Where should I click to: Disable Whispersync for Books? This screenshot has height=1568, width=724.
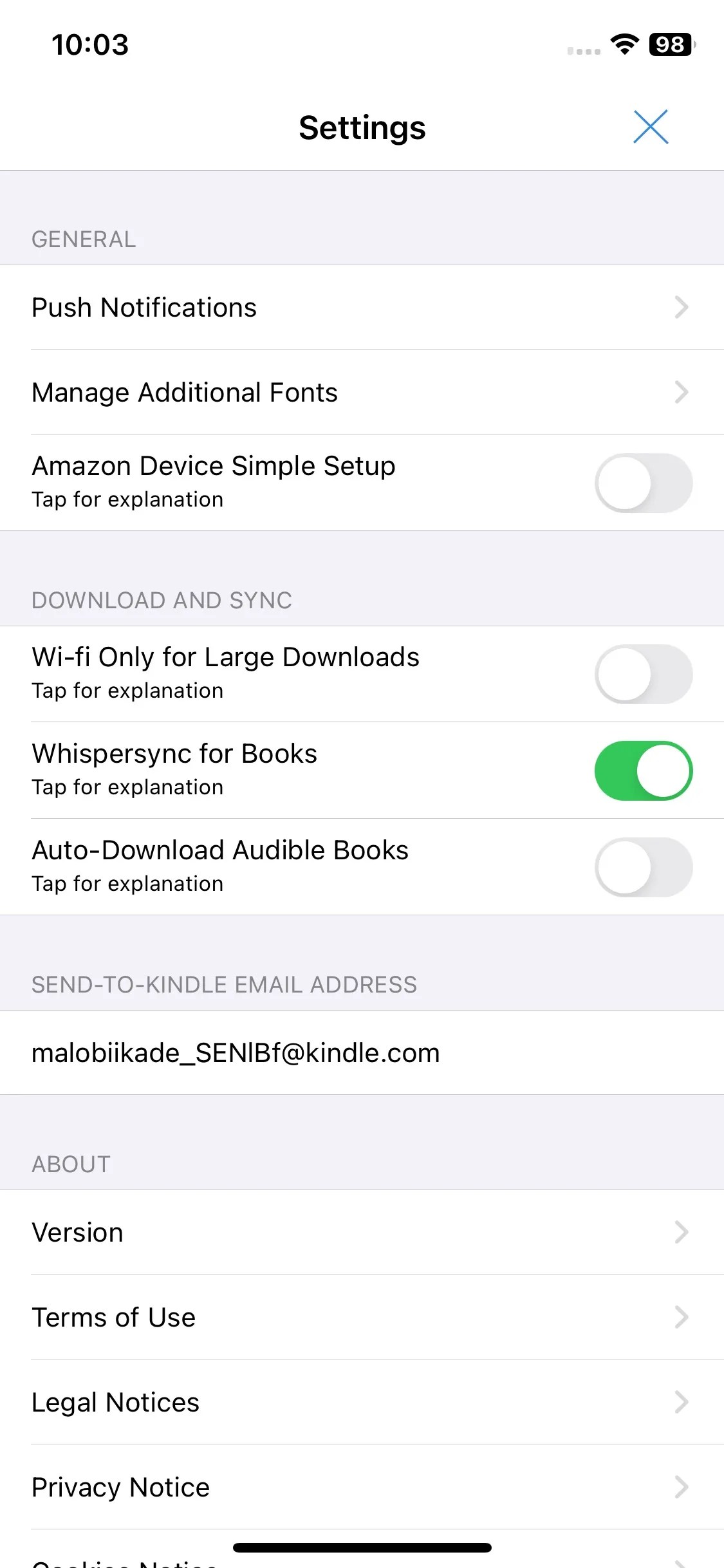644,770
